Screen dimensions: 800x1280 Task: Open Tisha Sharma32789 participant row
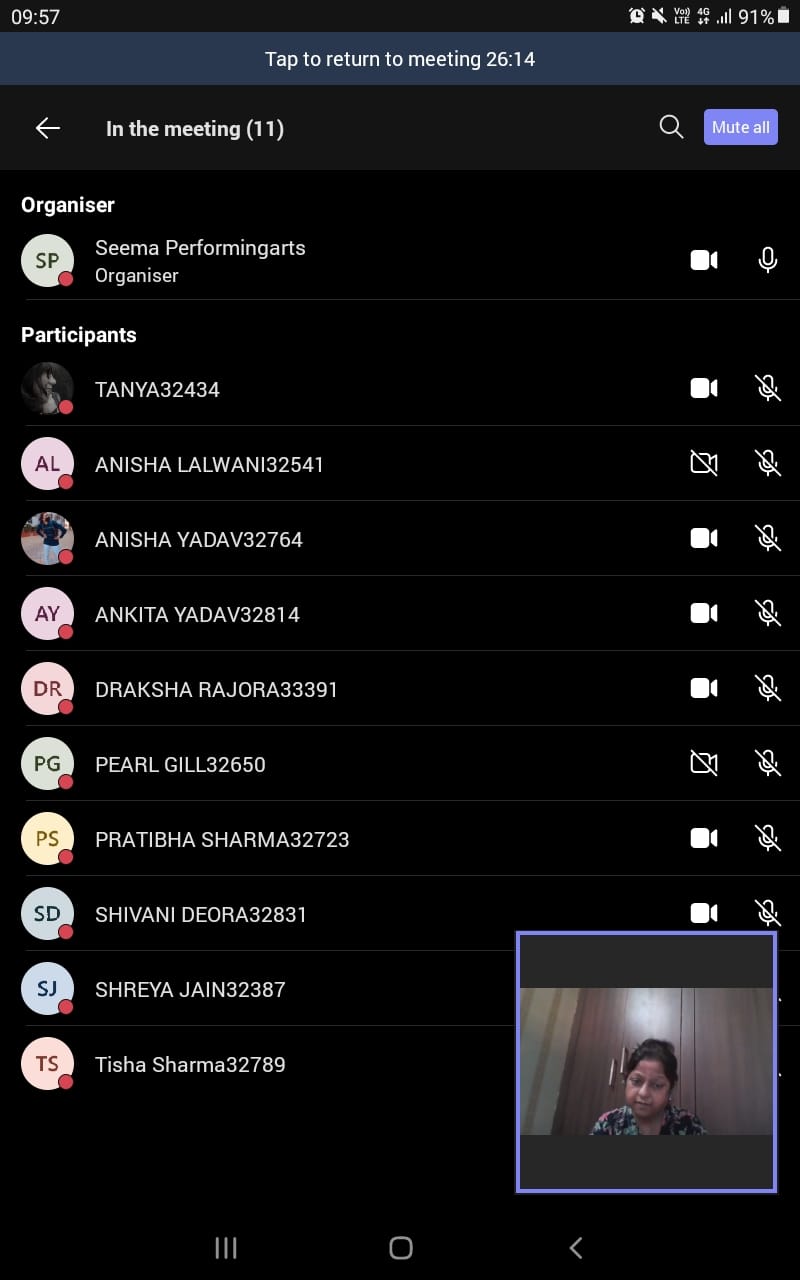(x=190, y=1065)
